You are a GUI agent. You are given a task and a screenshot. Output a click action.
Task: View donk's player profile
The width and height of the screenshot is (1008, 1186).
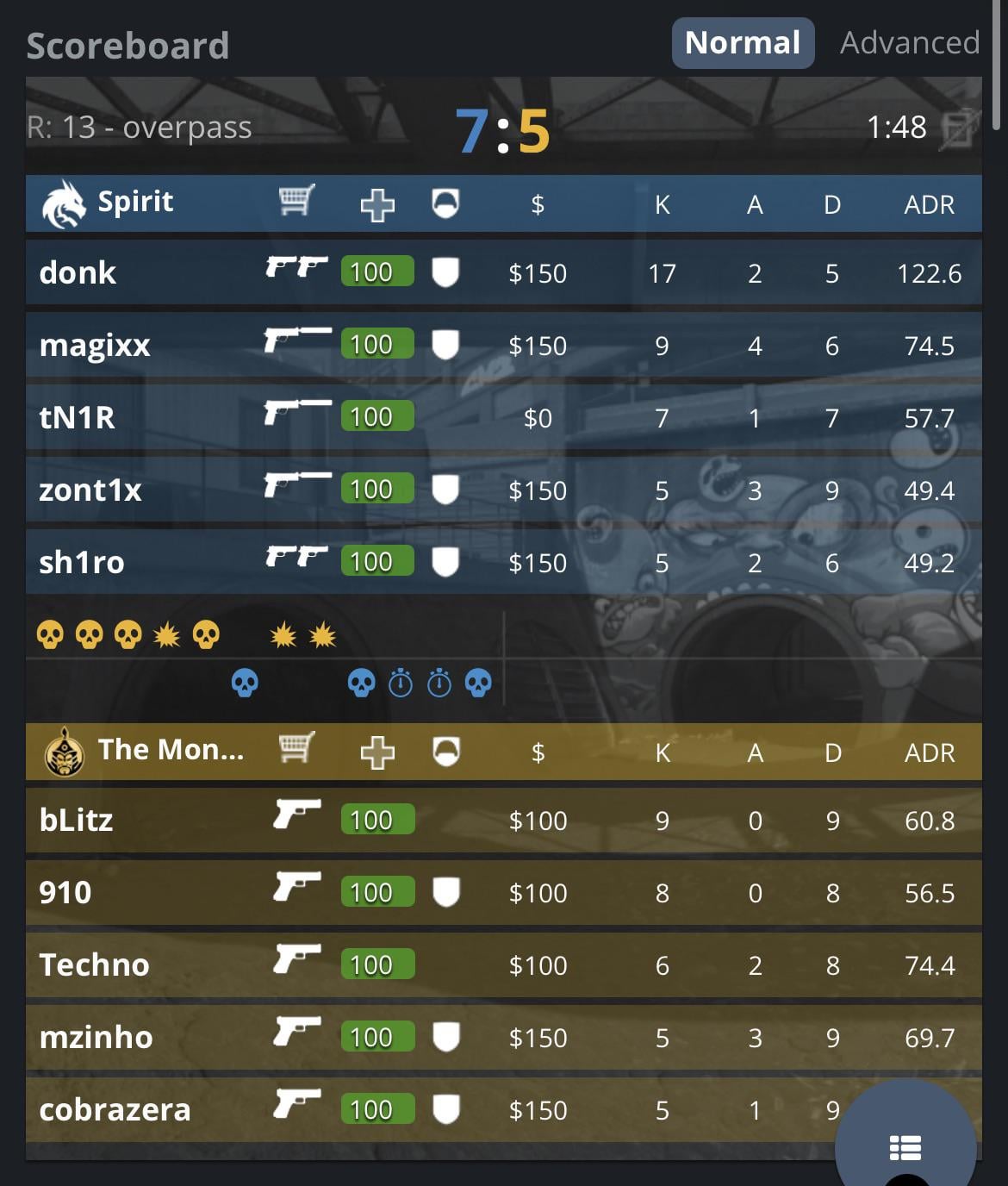pos(78,273)
